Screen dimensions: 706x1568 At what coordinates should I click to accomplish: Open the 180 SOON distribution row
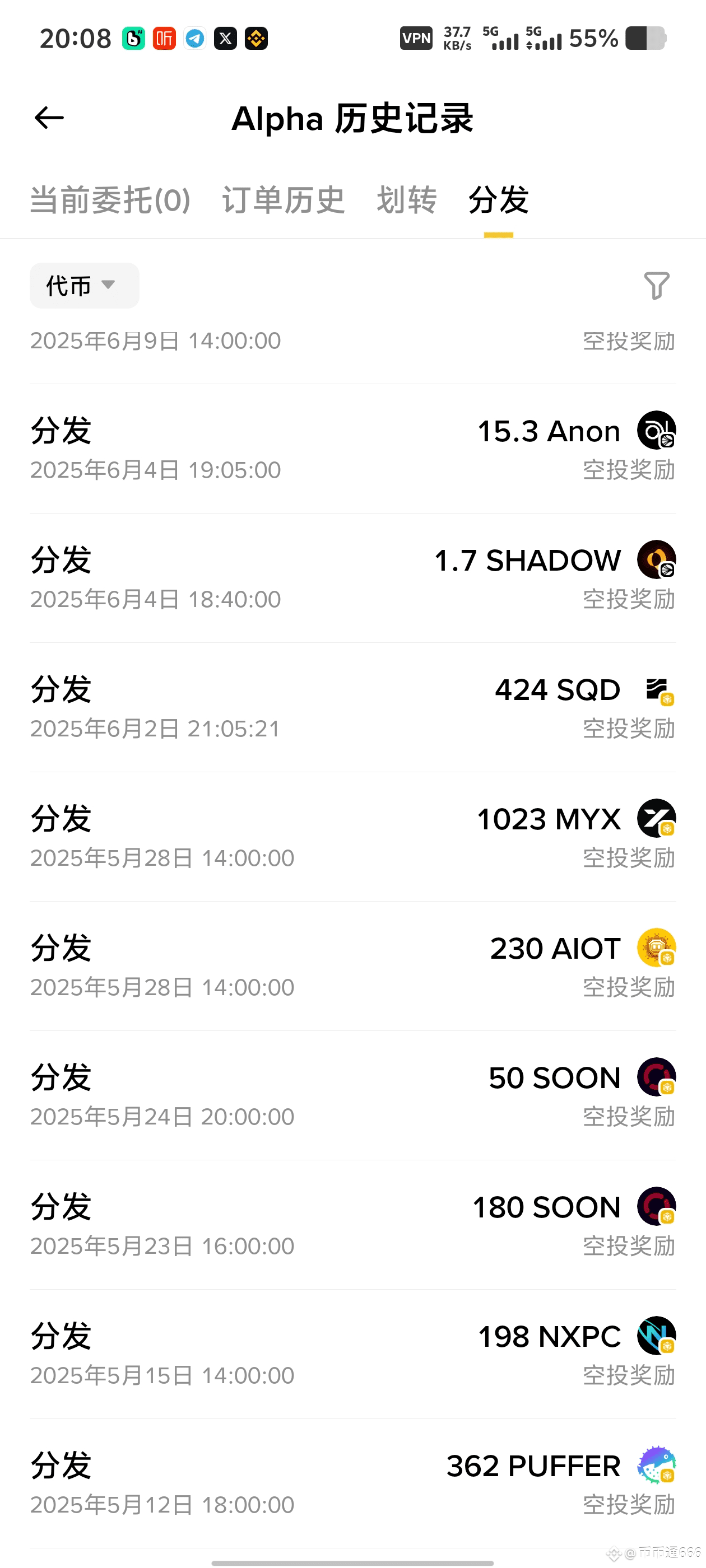tap(352, 1225)
